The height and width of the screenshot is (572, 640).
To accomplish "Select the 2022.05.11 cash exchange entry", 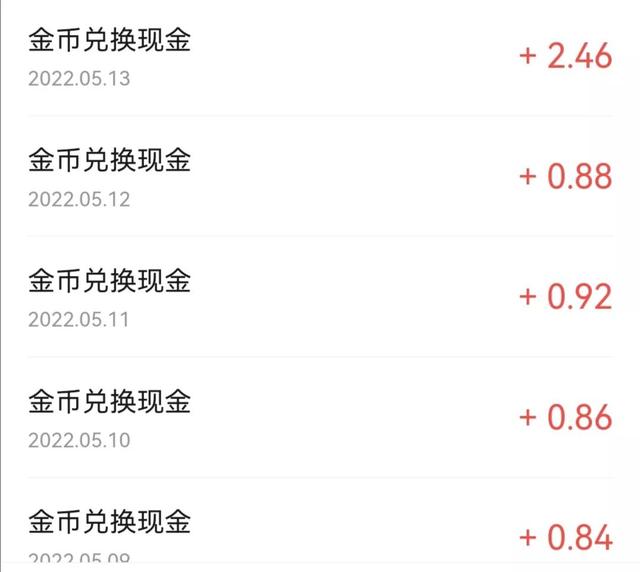I will coord(320,297).
